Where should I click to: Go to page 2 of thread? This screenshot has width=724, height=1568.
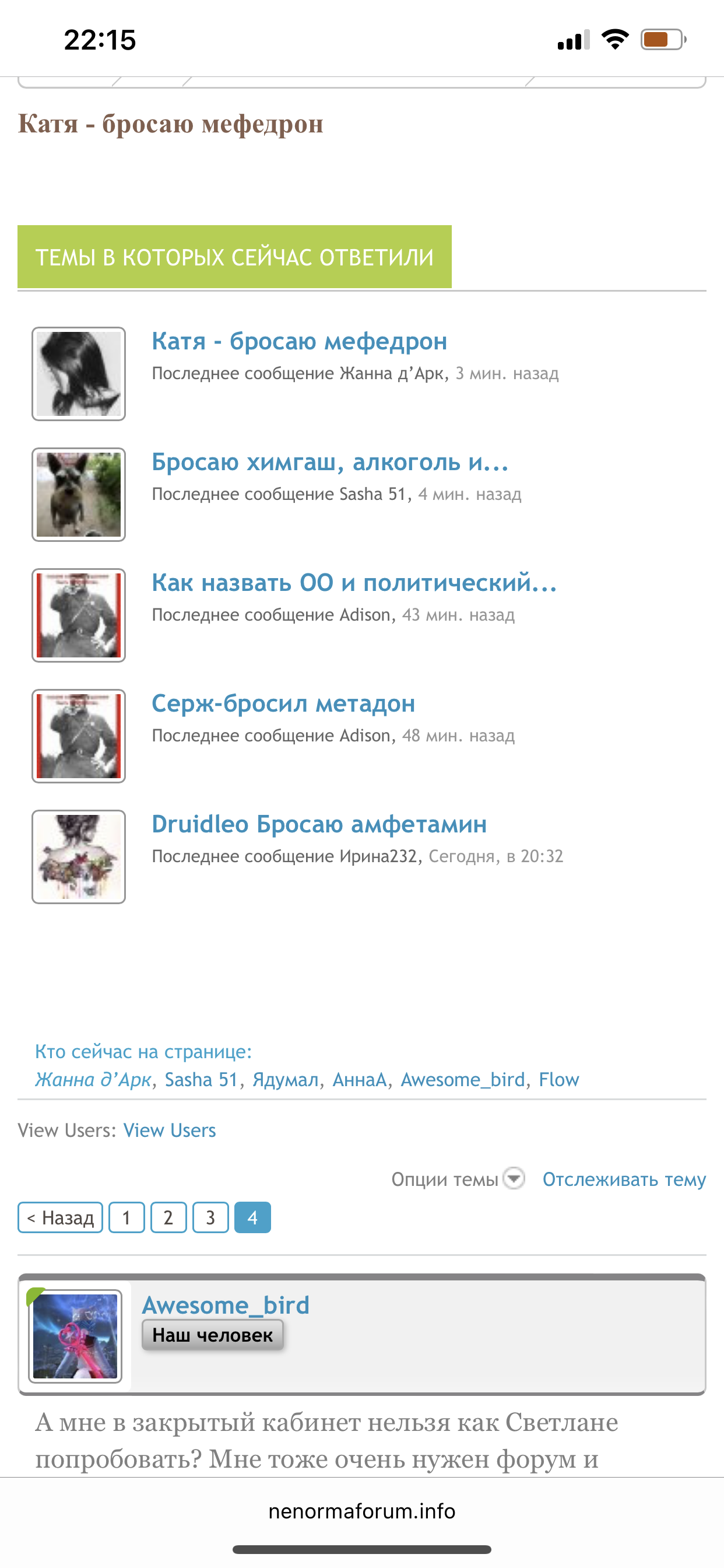point(168,1217)
